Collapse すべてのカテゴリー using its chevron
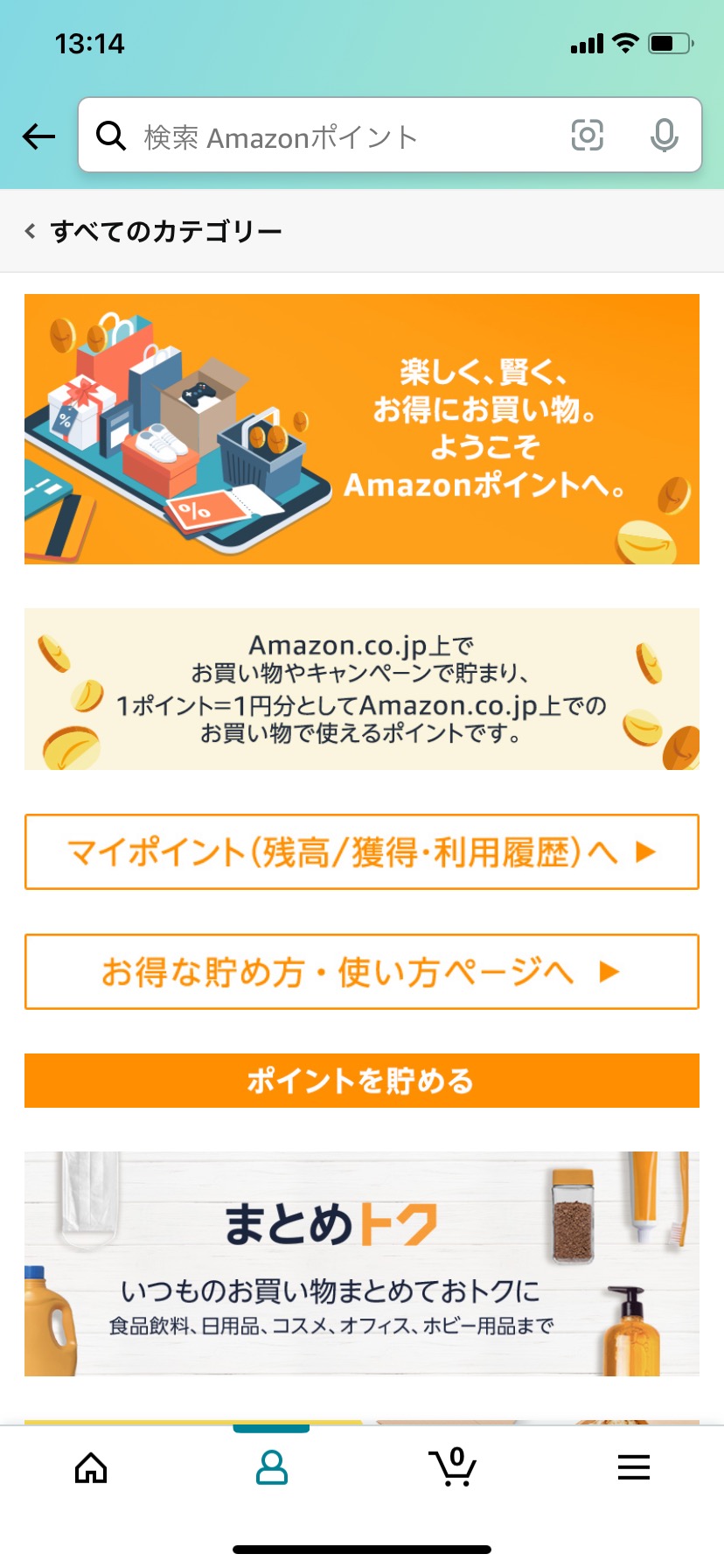This screenshot has height=1568, width=724. tap(30, 230)
